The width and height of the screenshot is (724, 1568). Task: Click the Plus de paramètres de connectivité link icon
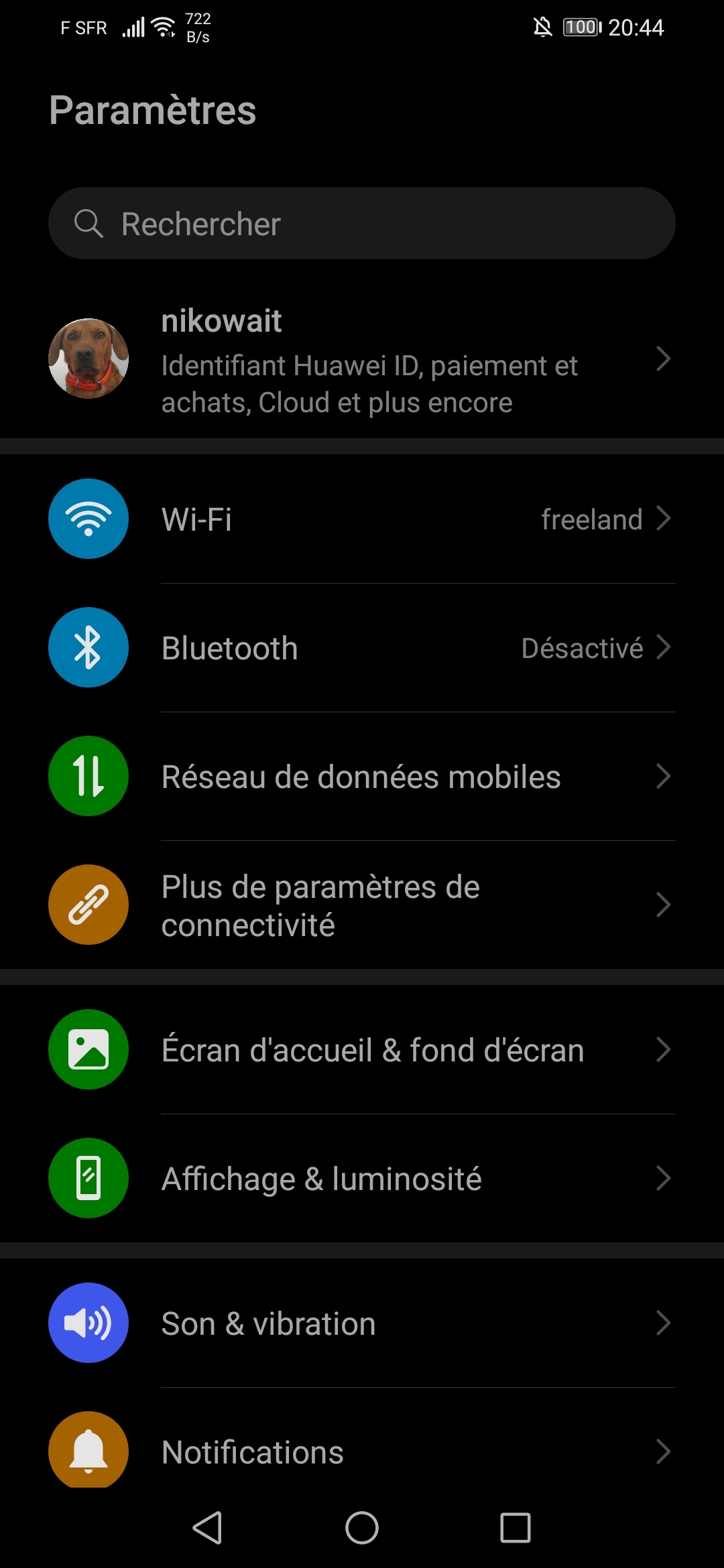[x=88, y=905]
